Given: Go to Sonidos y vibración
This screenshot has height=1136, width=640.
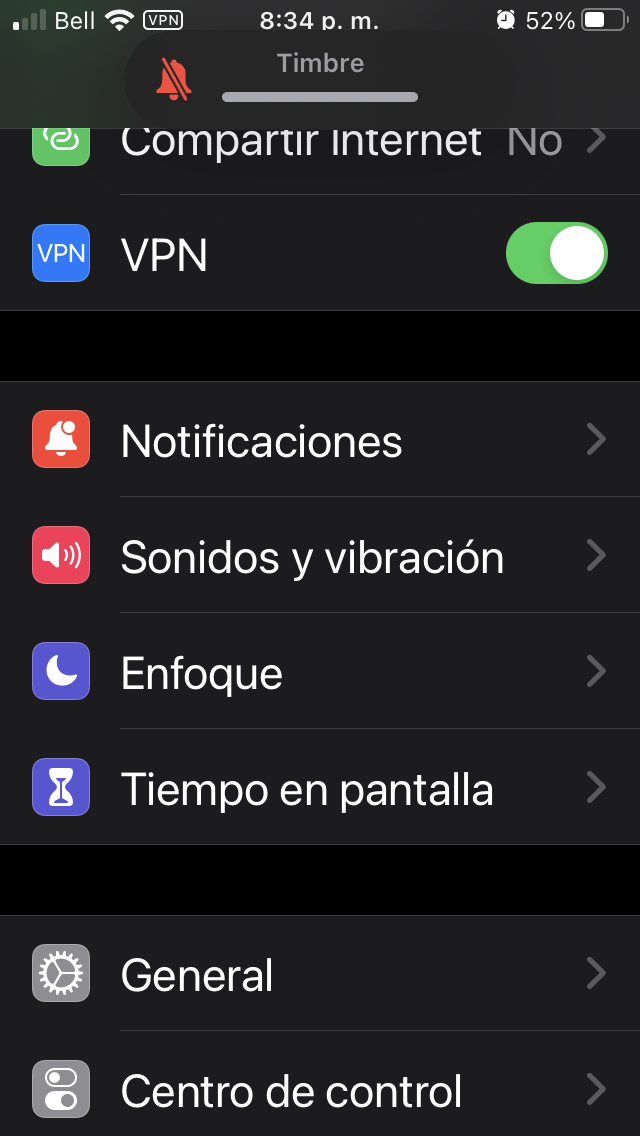Looking at the screenshot, I should click(x=320, y=556).
